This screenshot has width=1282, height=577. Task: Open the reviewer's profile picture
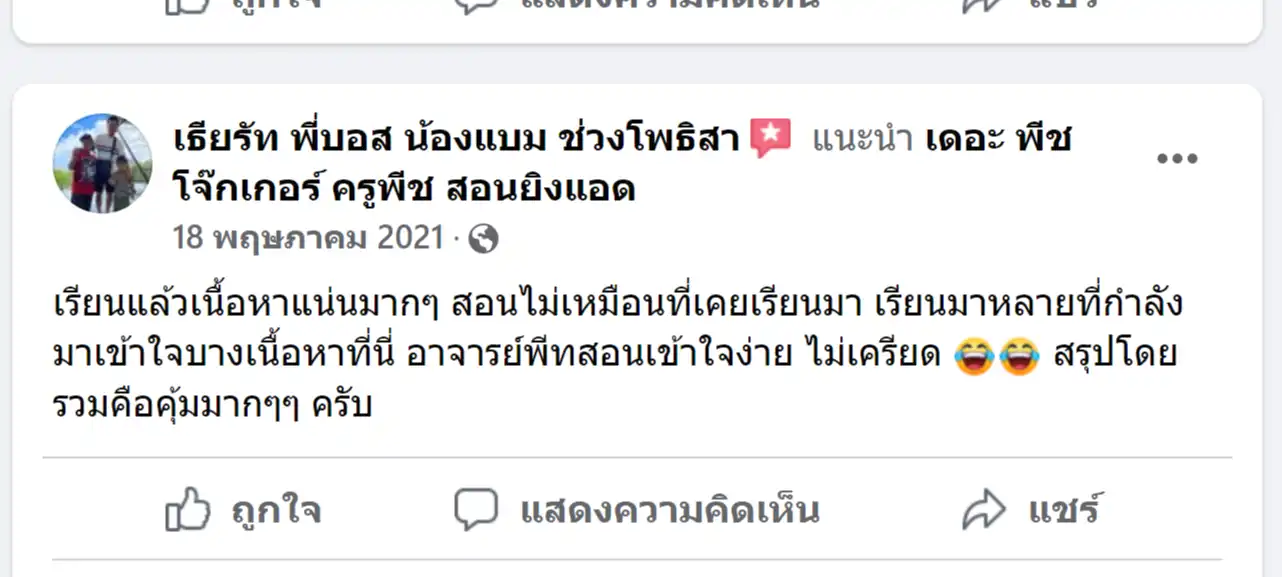[x=102, y=163]
